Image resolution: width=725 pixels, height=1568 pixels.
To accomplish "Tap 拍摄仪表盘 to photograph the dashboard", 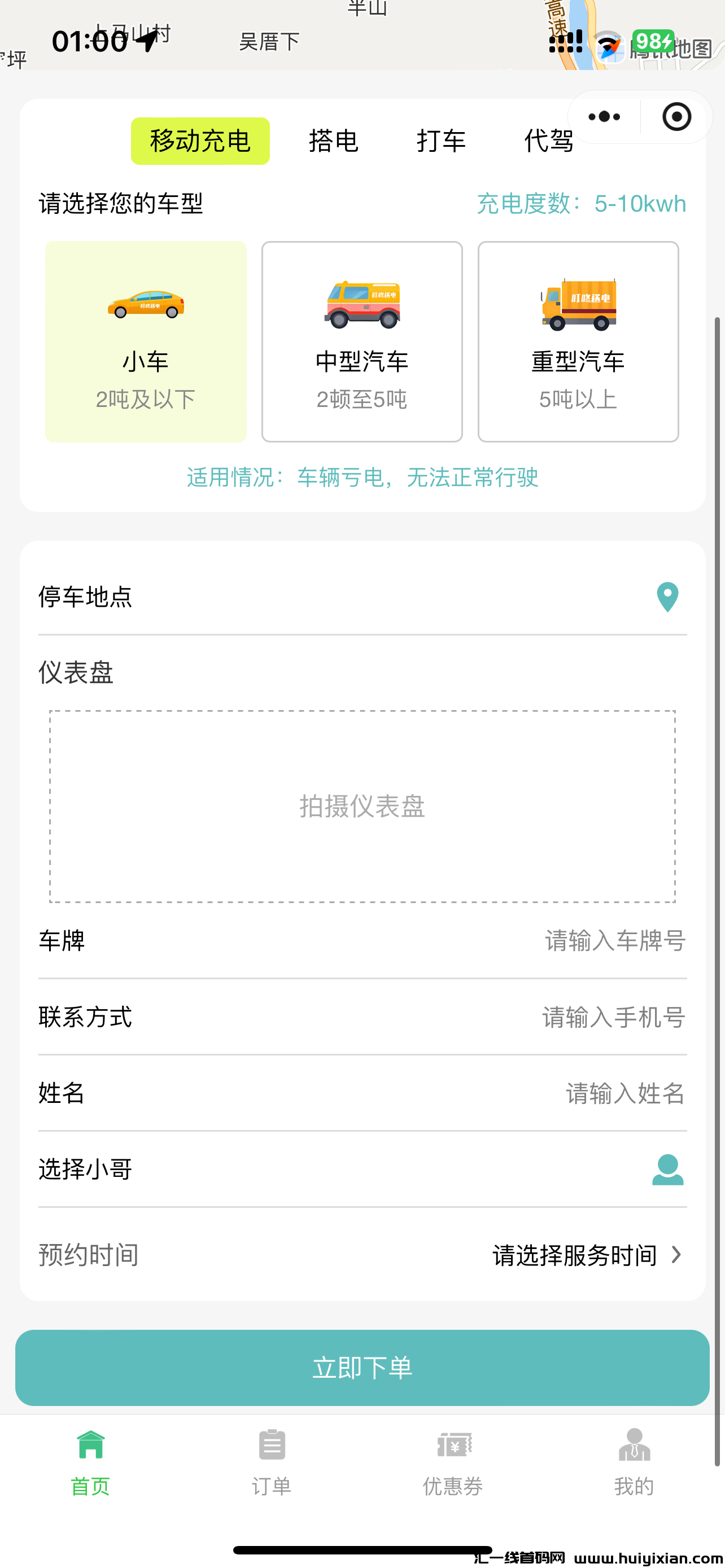I will [362, 806].
